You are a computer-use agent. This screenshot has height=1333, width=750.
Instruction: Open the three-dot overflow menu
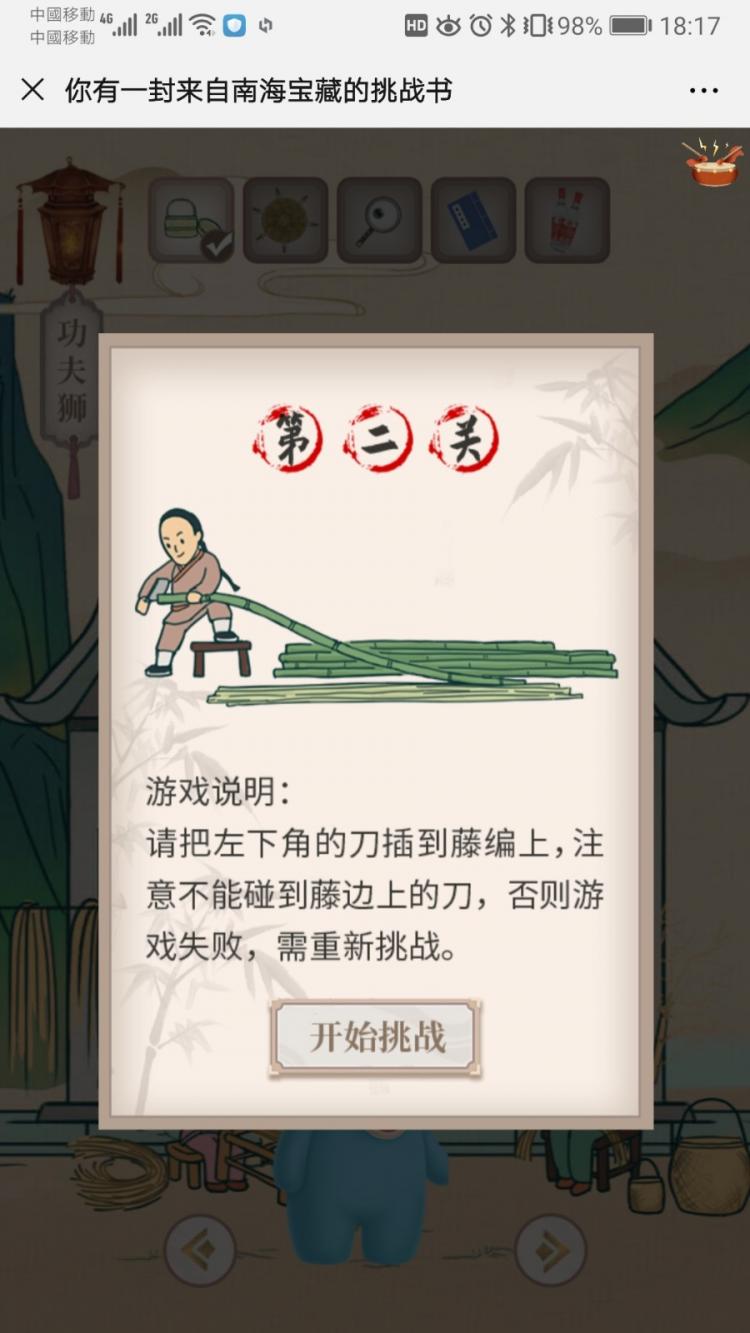coord(704,91)
